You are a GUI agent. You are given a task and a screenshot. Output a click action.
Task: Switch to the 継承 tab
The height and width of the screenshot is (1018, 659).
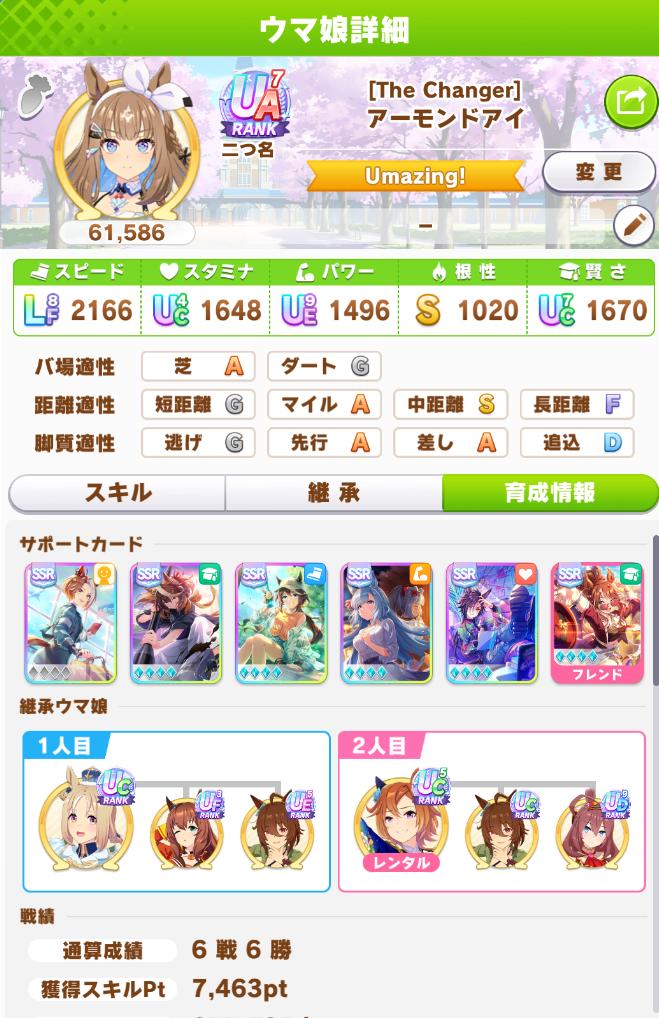pos(333,493)
